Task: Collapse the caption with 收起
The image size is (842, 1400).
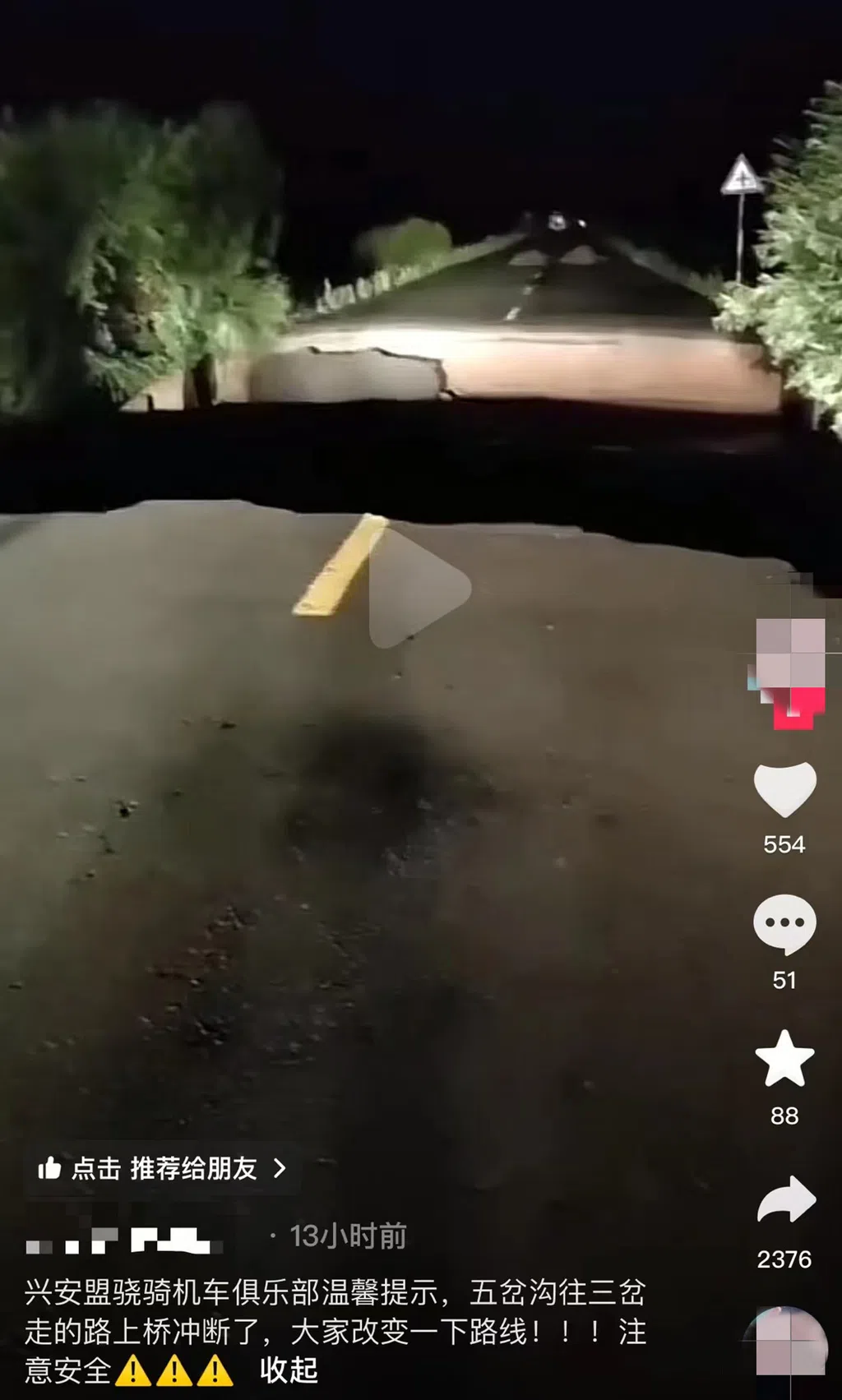Action: coord(289,1370)
